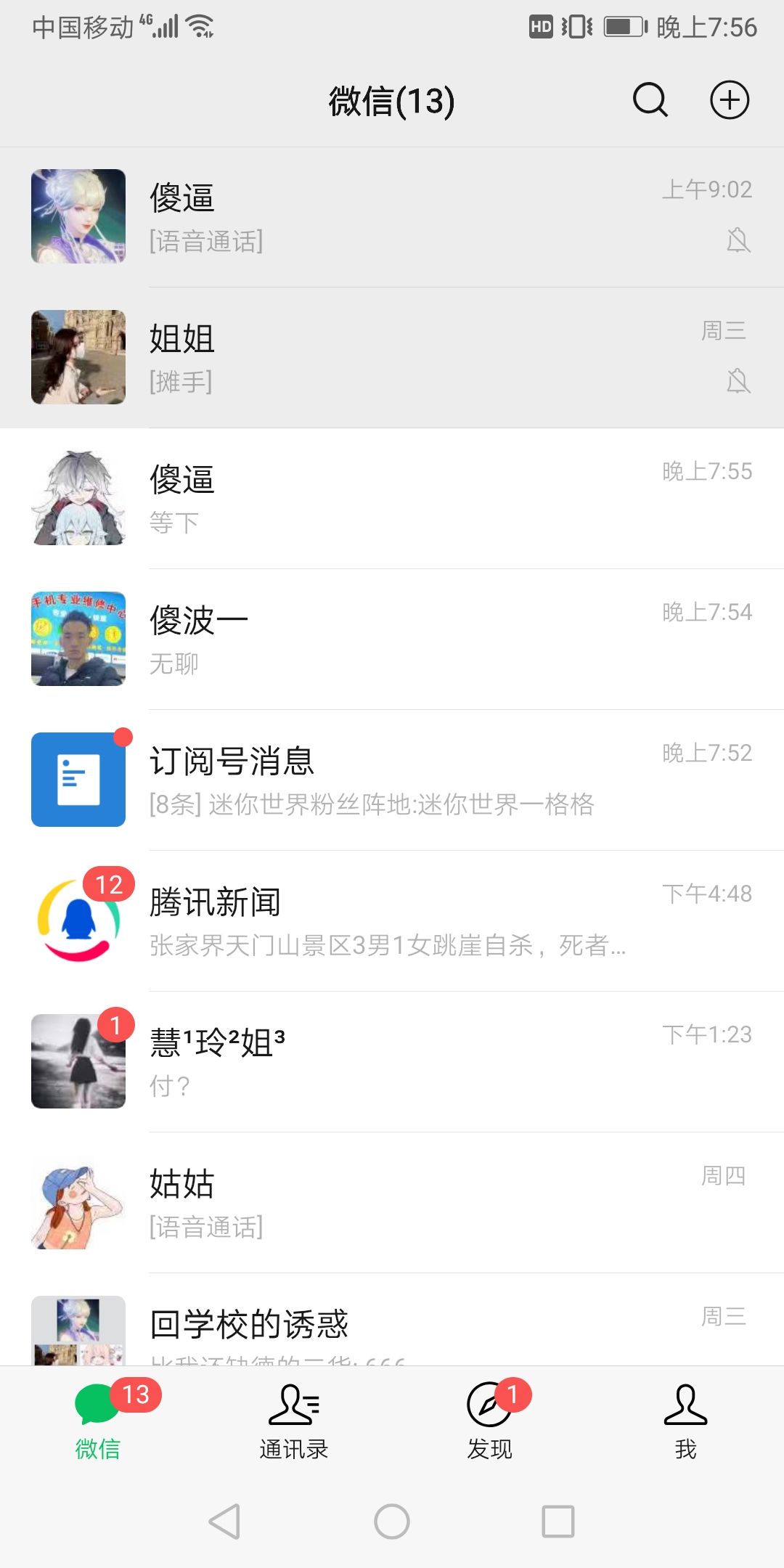Switch to the 发现 discover tab
This screenshot has height=1568, width=784.
click(490, 1421)
